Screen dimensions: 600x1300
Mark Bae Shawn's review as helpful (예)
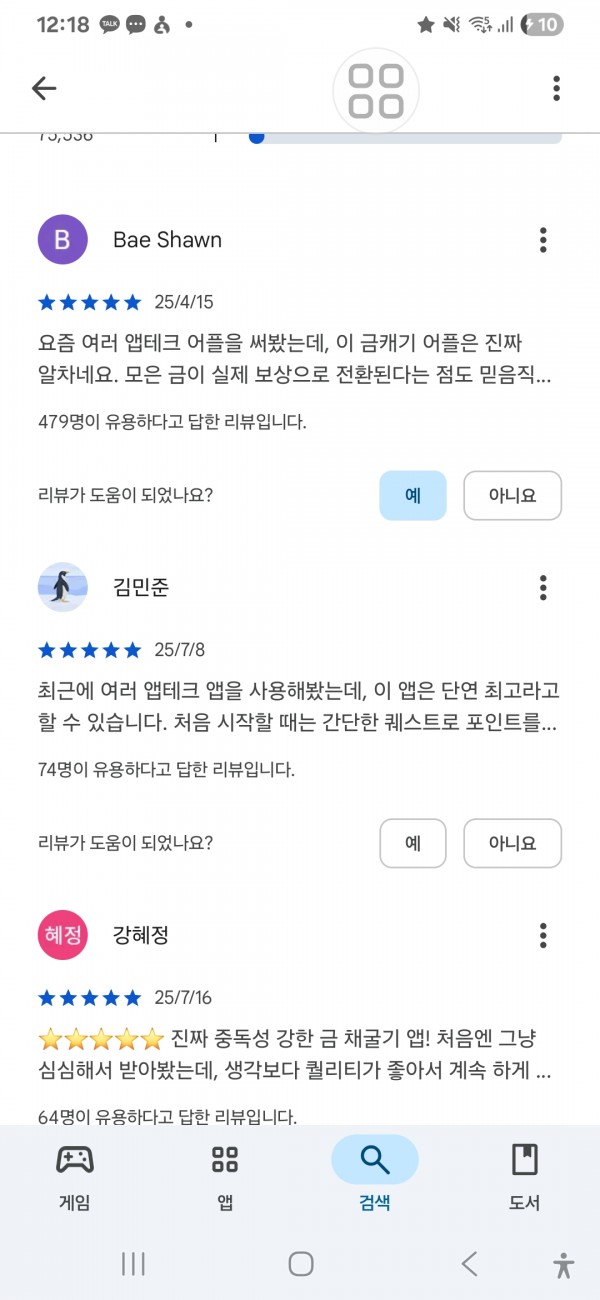[413, 495]
